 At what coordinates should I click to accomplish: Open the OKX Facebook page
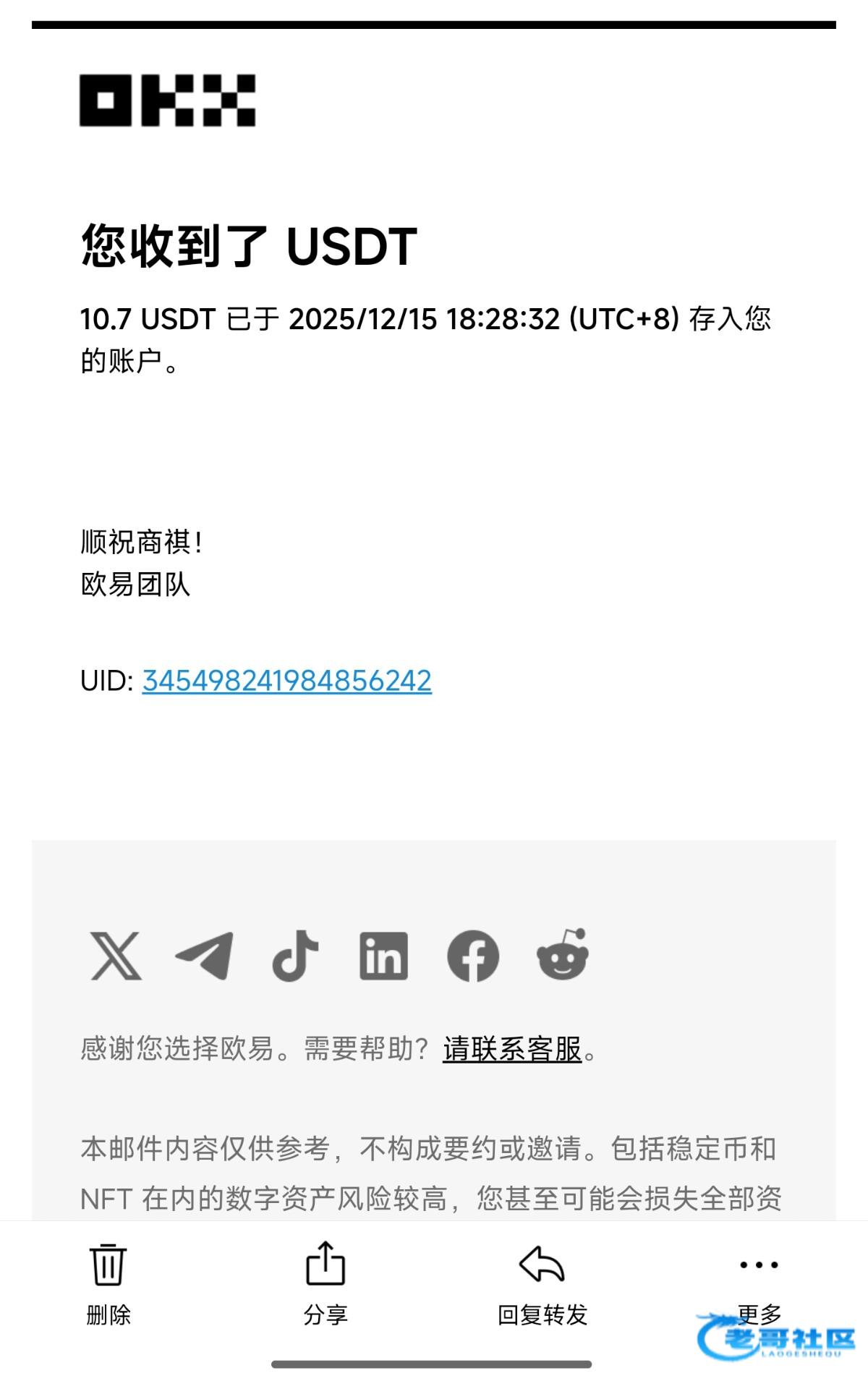[x=473, y=956]
